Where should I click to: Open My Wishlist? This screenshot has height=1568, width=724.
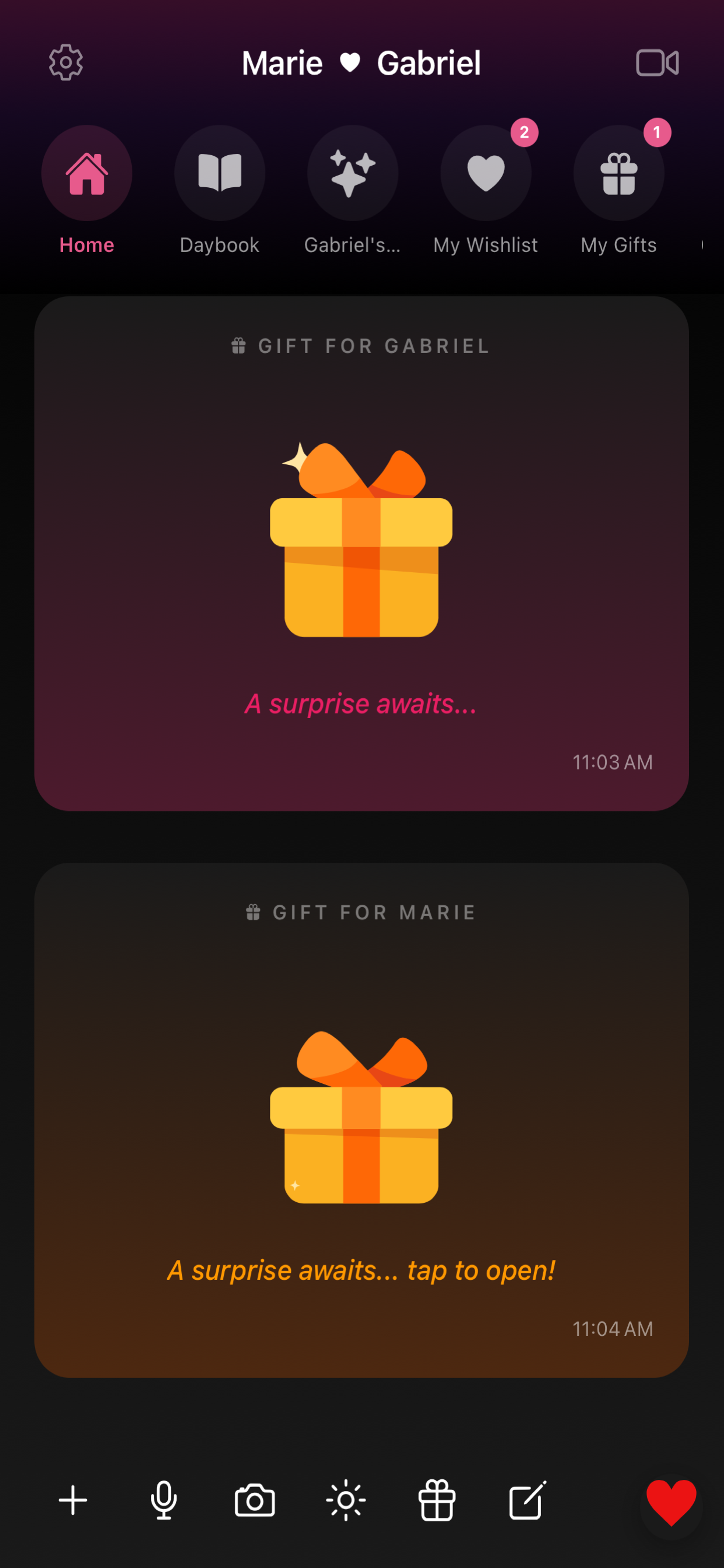[x=486, y=173]
